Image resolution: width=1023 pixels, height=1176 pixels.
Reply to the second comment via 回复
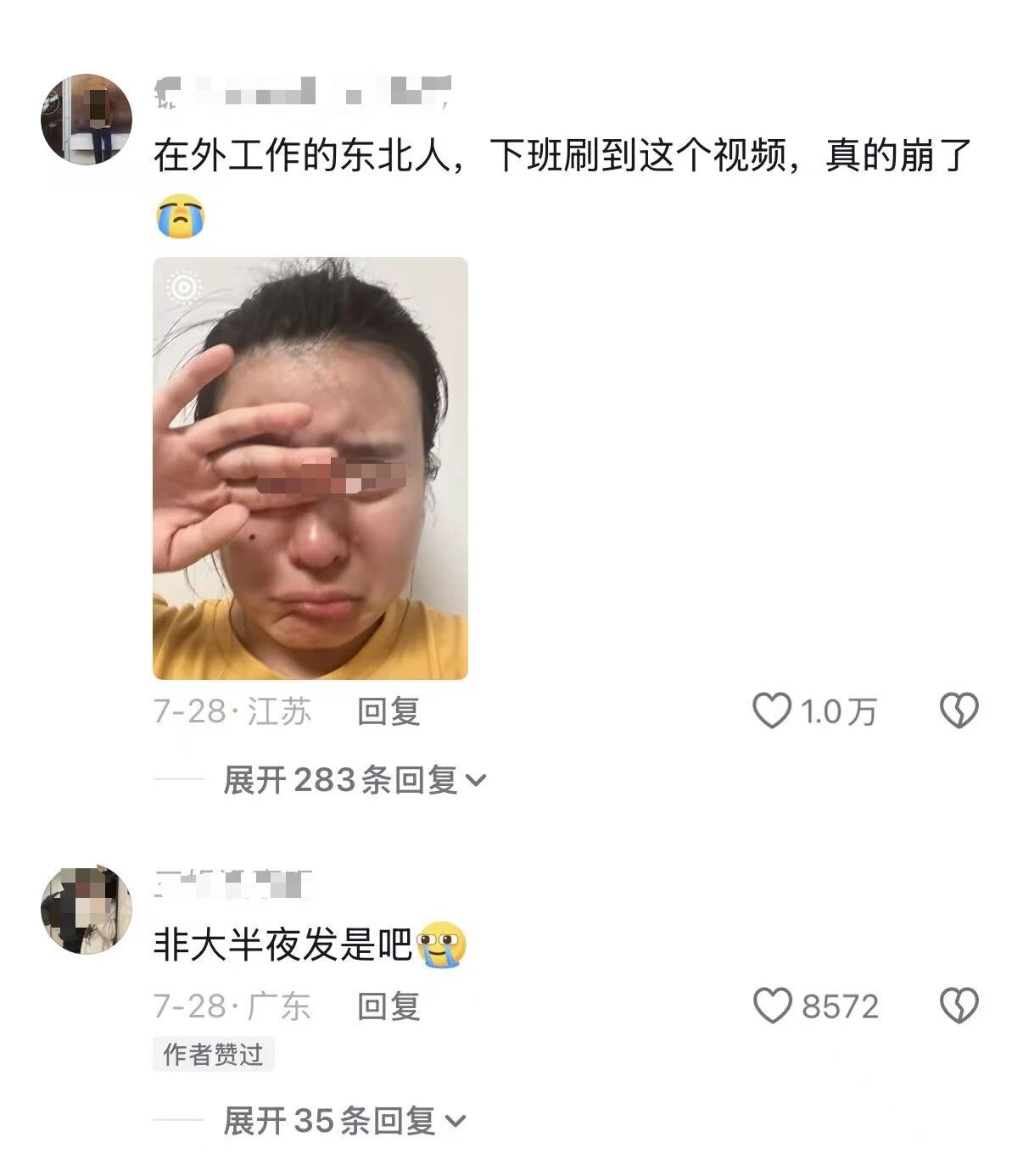(386, 1006)
